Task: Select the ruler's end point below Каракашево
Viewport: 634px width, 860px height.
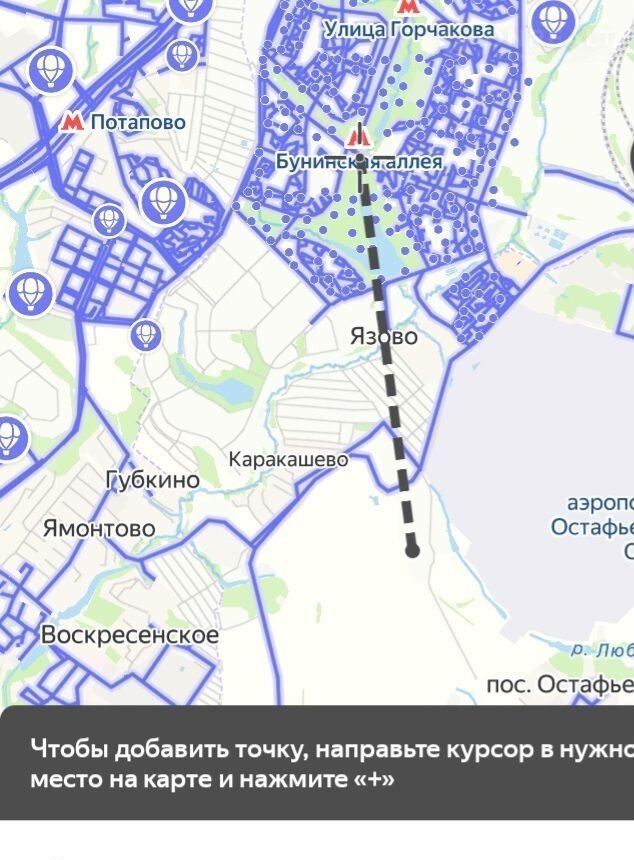Action: pyautogui.click(x=412, y=550)
